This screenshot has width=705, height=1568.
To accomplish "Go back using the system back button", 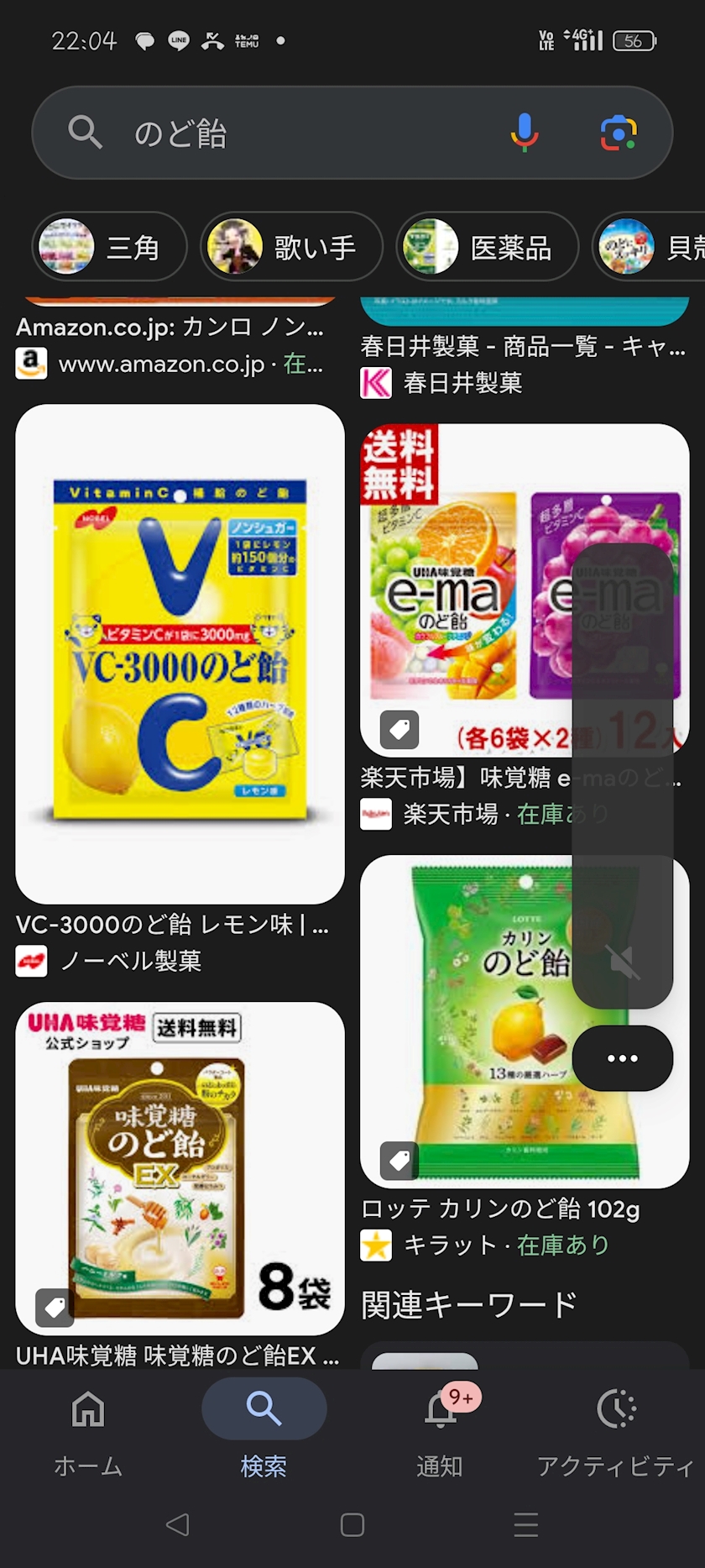I will [177, 1524].
